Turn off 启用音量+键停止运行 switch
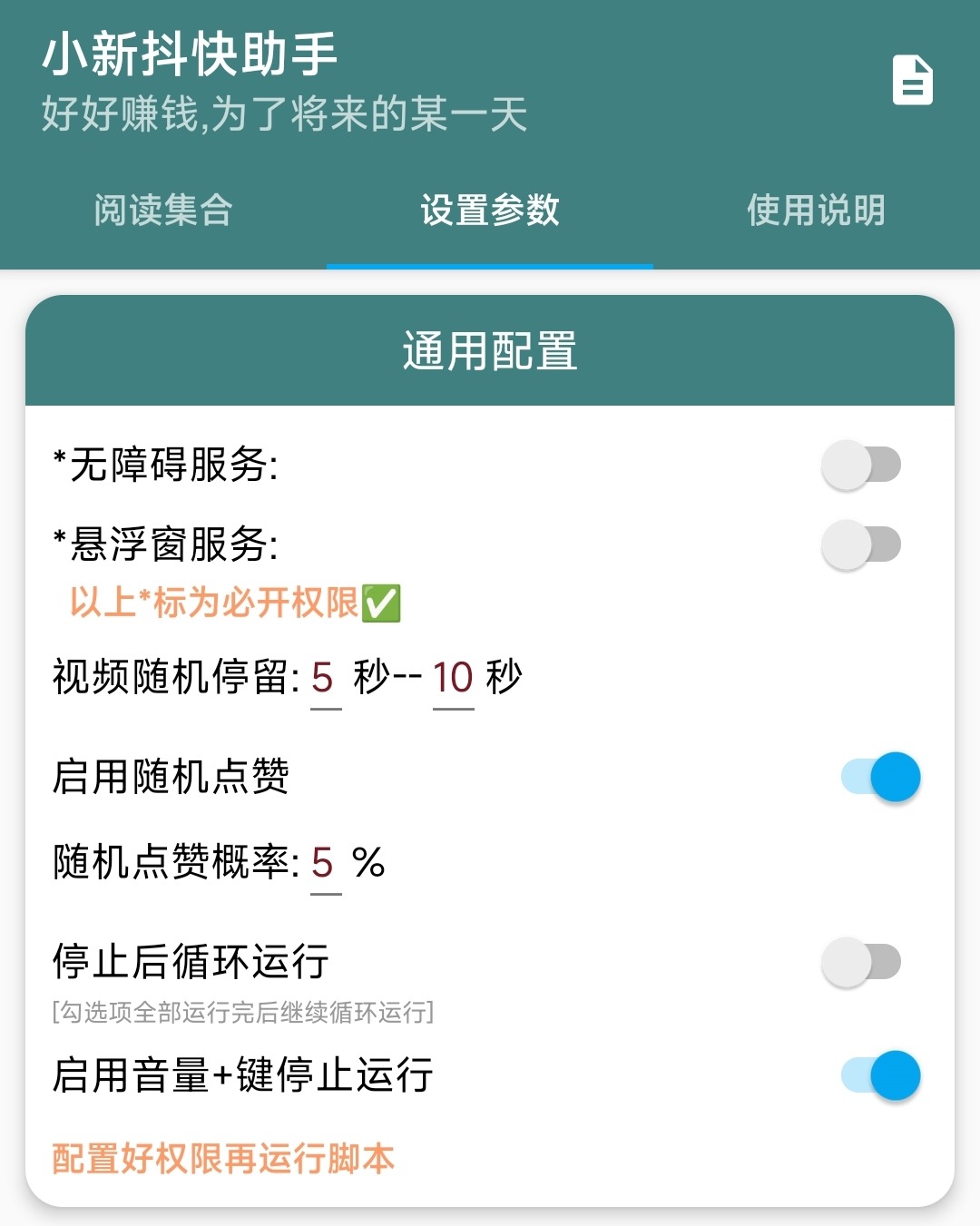This screenshot has width=980, height=1226. click(x=881, y=1075)
